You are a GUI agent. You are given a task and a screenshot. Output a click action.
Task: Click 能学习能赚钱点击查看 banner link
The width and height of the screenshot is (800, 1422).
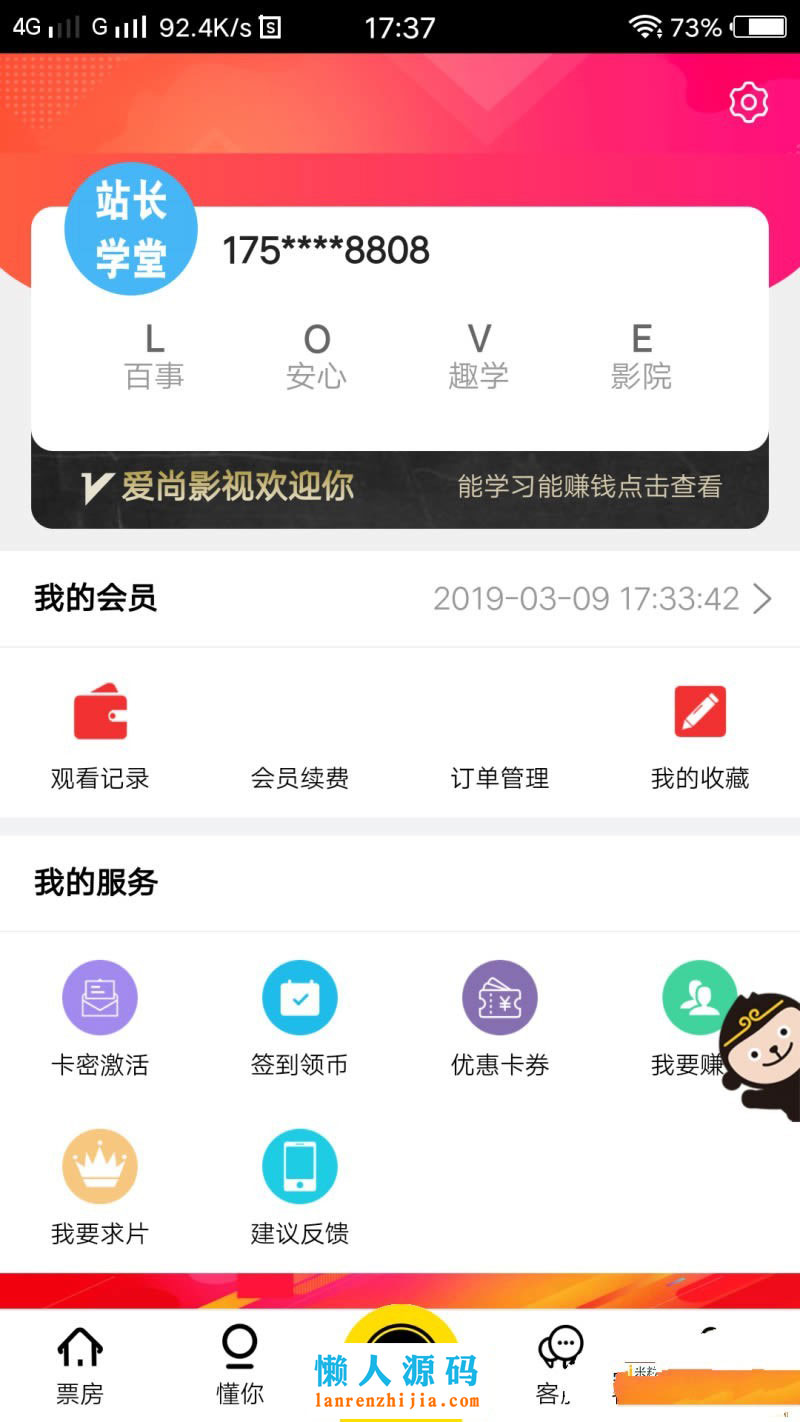(x=588, y=486)
